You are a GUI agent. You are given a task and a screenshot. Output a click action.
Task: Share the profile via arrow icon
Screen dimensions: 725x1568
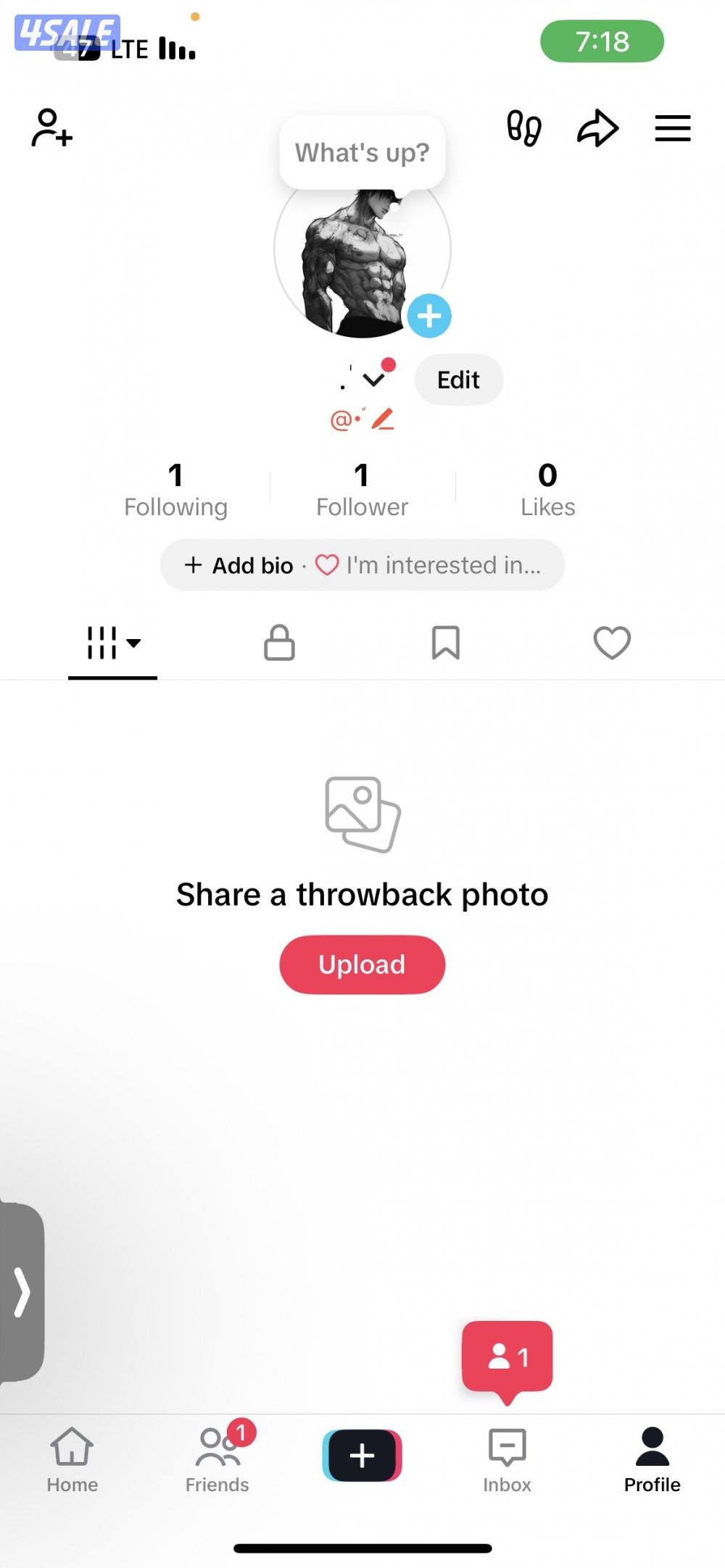pyautogui.click(x=597, y=128)
